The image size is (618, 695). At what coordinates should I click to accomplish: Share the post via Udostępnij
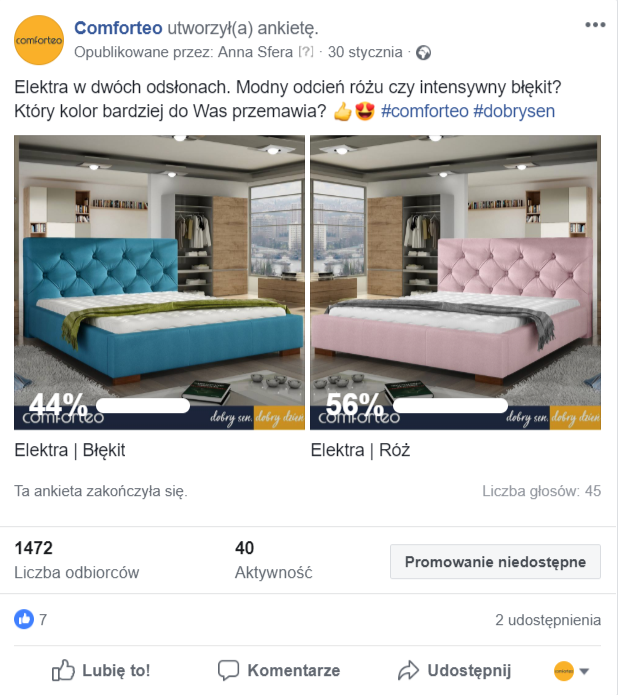pos(454,670)
